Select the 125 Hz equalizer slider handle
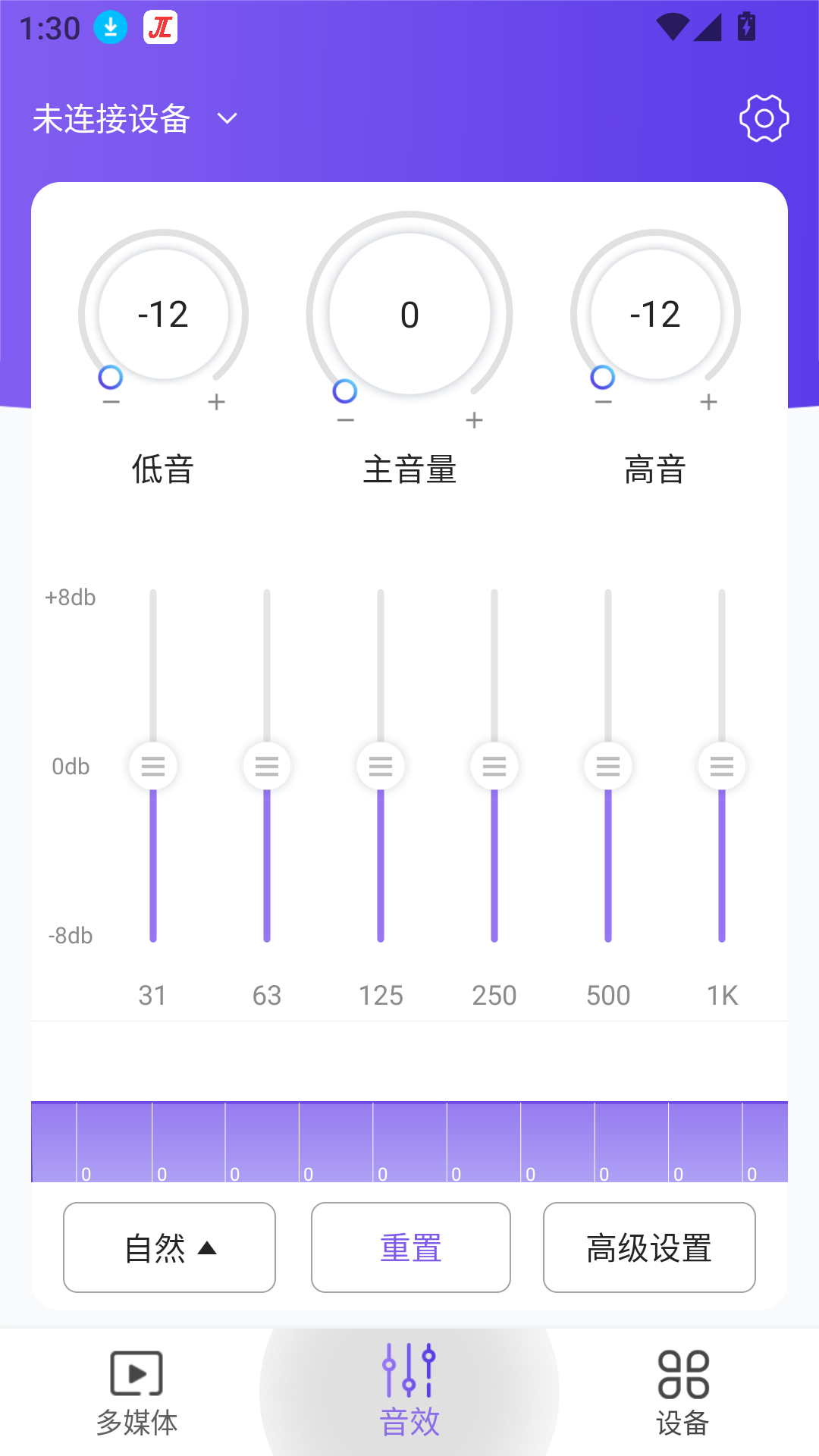Image resolution: width=819 pixels, height=1456 pixels. coord(381,766)
